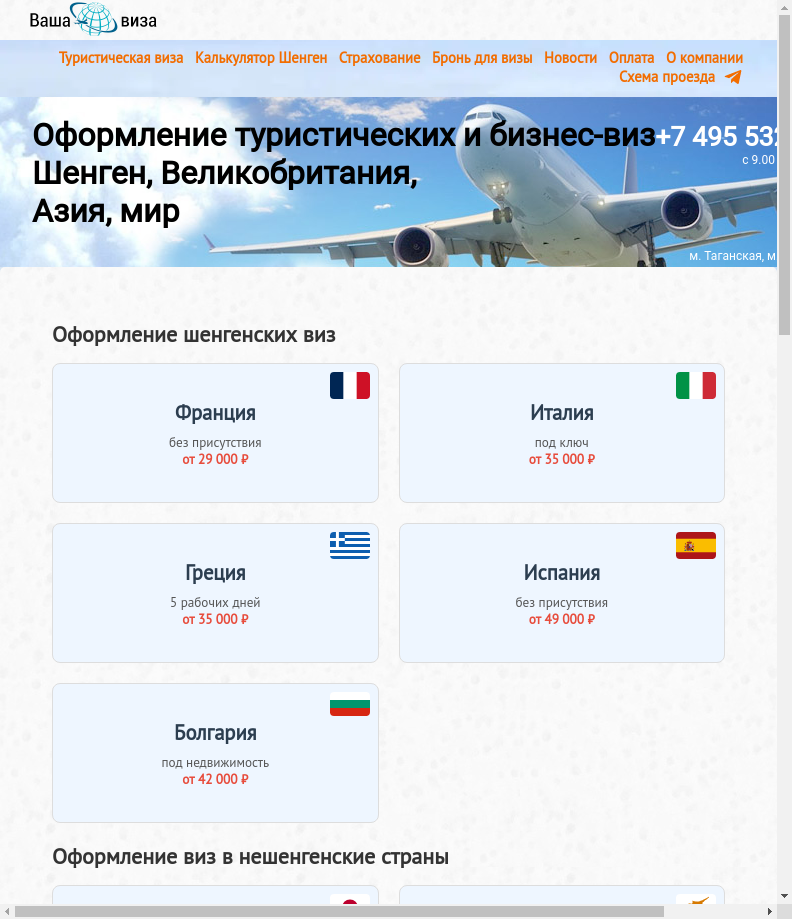Tap the Telegram paper-plane icon

click(x=733, y=77)
